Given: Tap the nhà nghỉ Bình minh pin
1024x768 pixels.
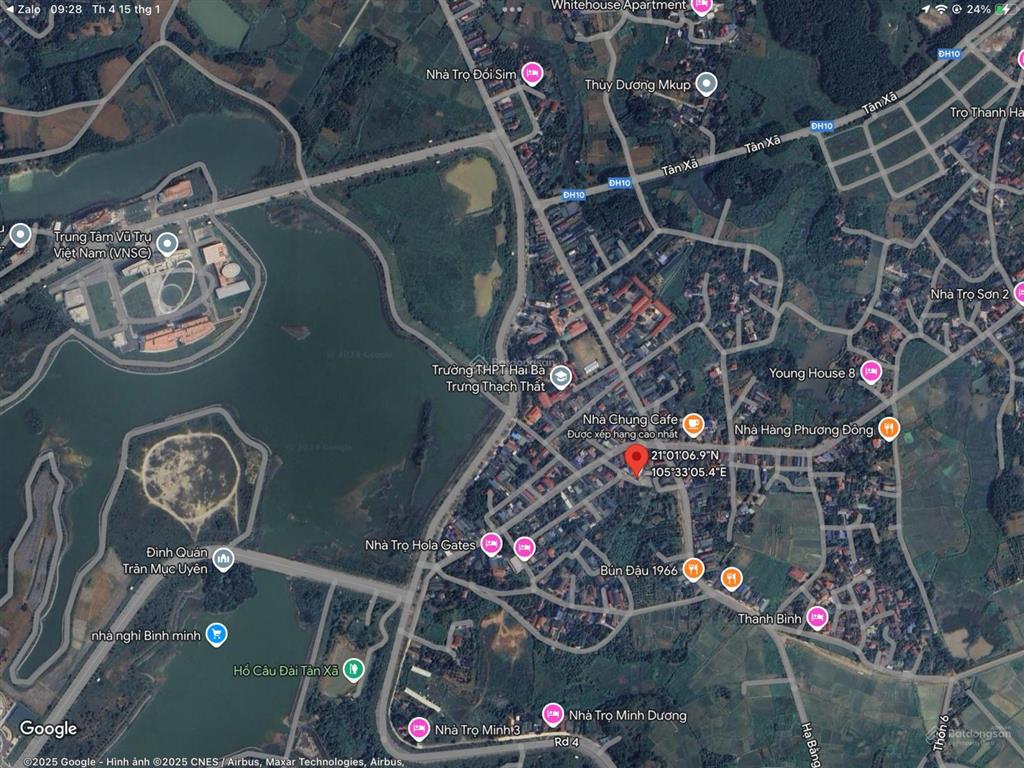Looking at the screenshot, I should coord(216,634).
